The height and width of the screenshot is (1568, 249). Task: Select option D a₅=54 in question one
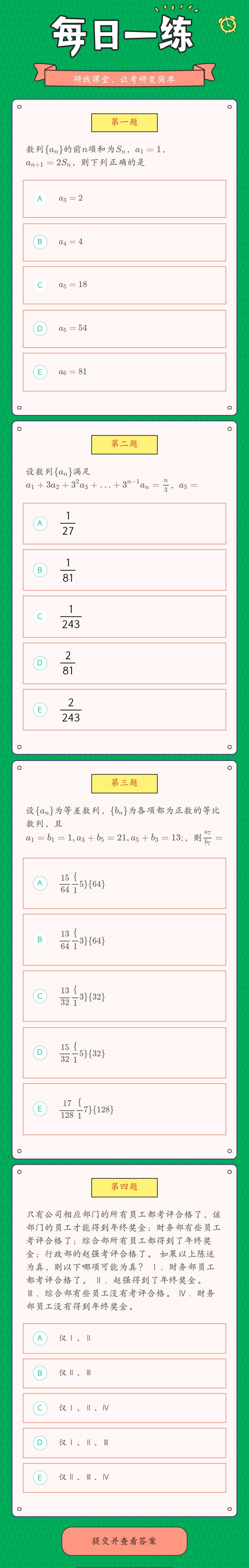[x=124, y=328]
